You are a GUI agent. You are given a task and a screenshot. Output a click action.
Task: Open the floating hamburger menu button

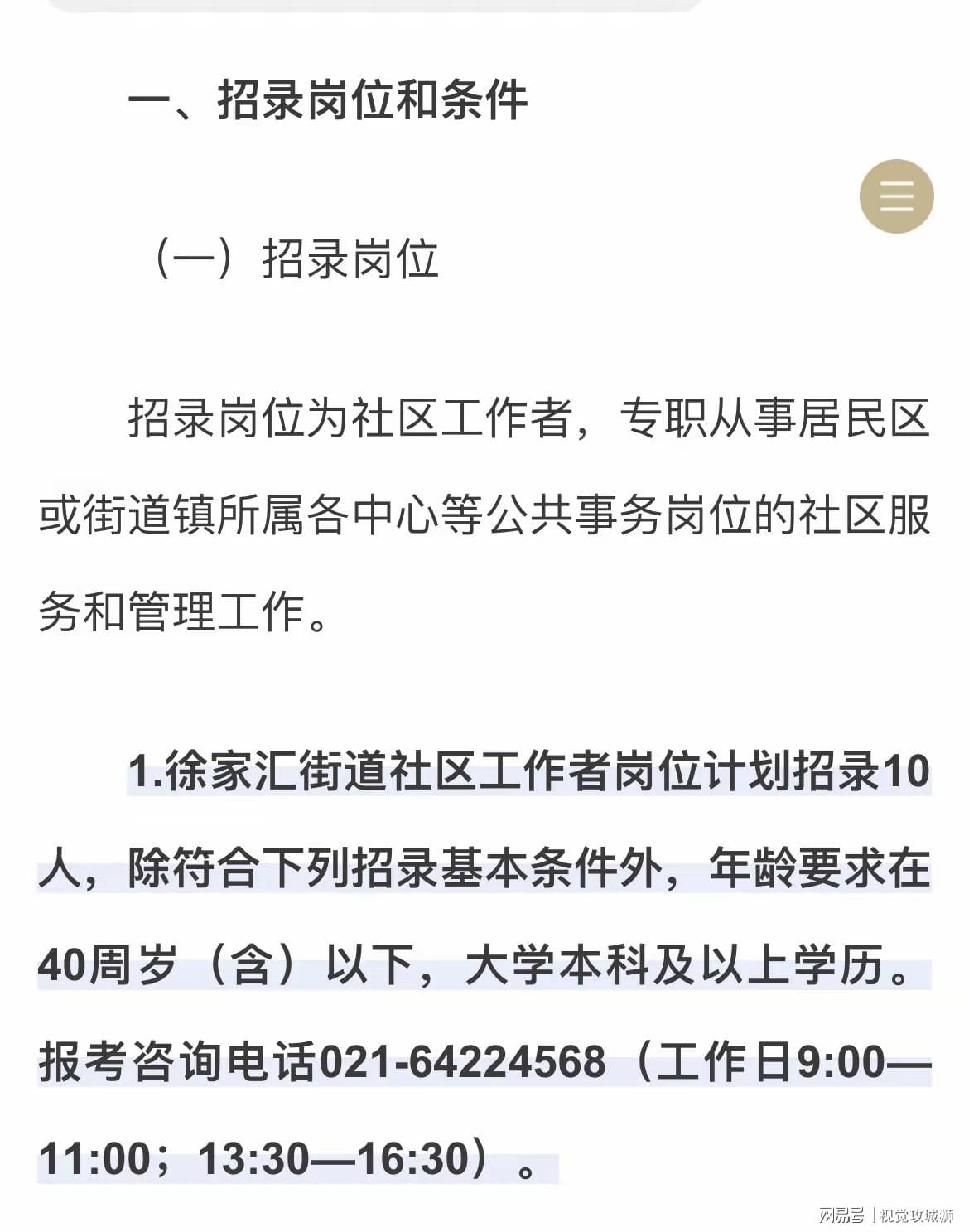click(x=896, y=196)
